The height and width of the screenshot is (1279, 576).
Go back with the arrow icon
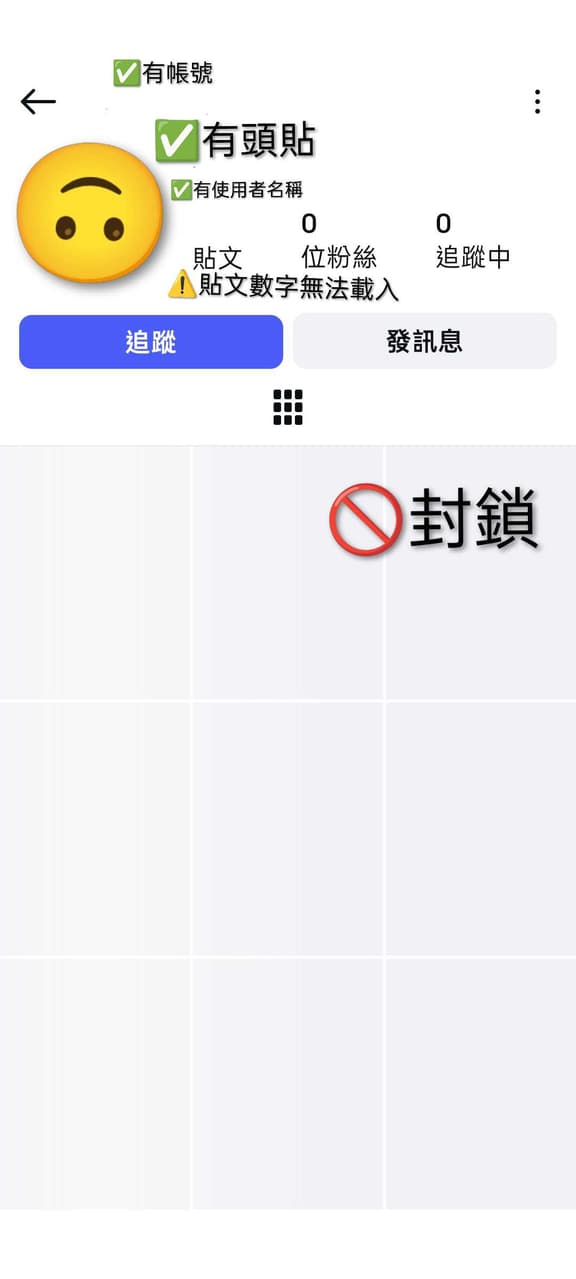pos(38,101)
